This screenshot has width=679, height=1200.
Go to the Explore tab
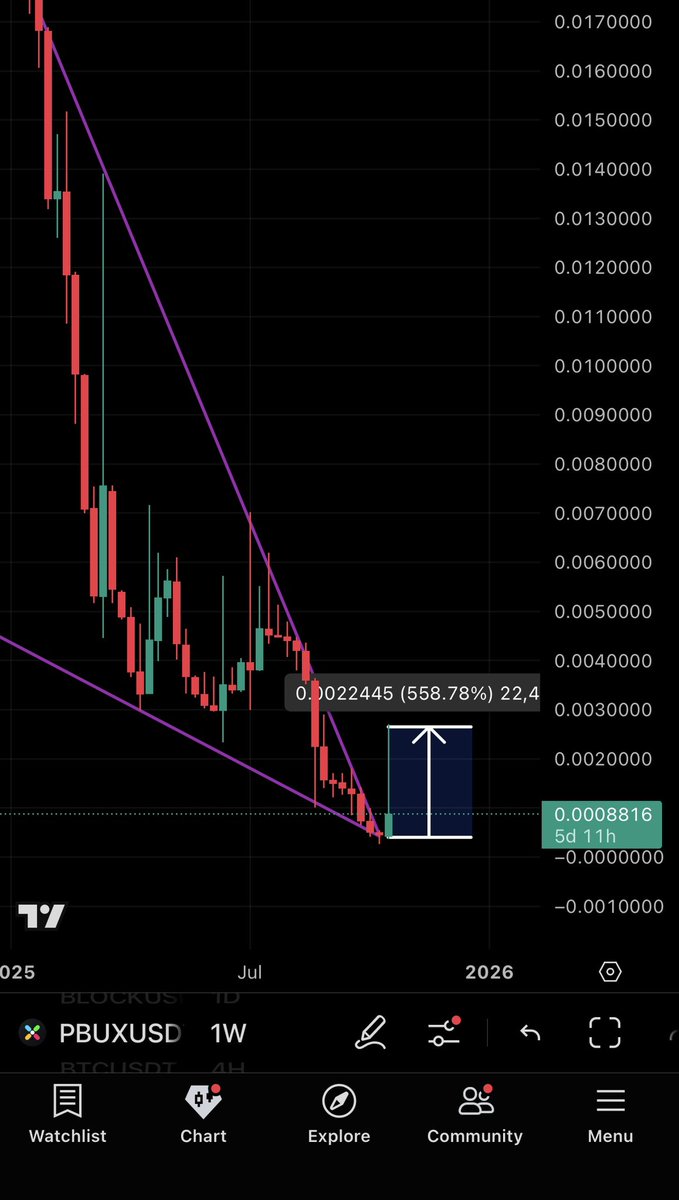pos(339,1114)
